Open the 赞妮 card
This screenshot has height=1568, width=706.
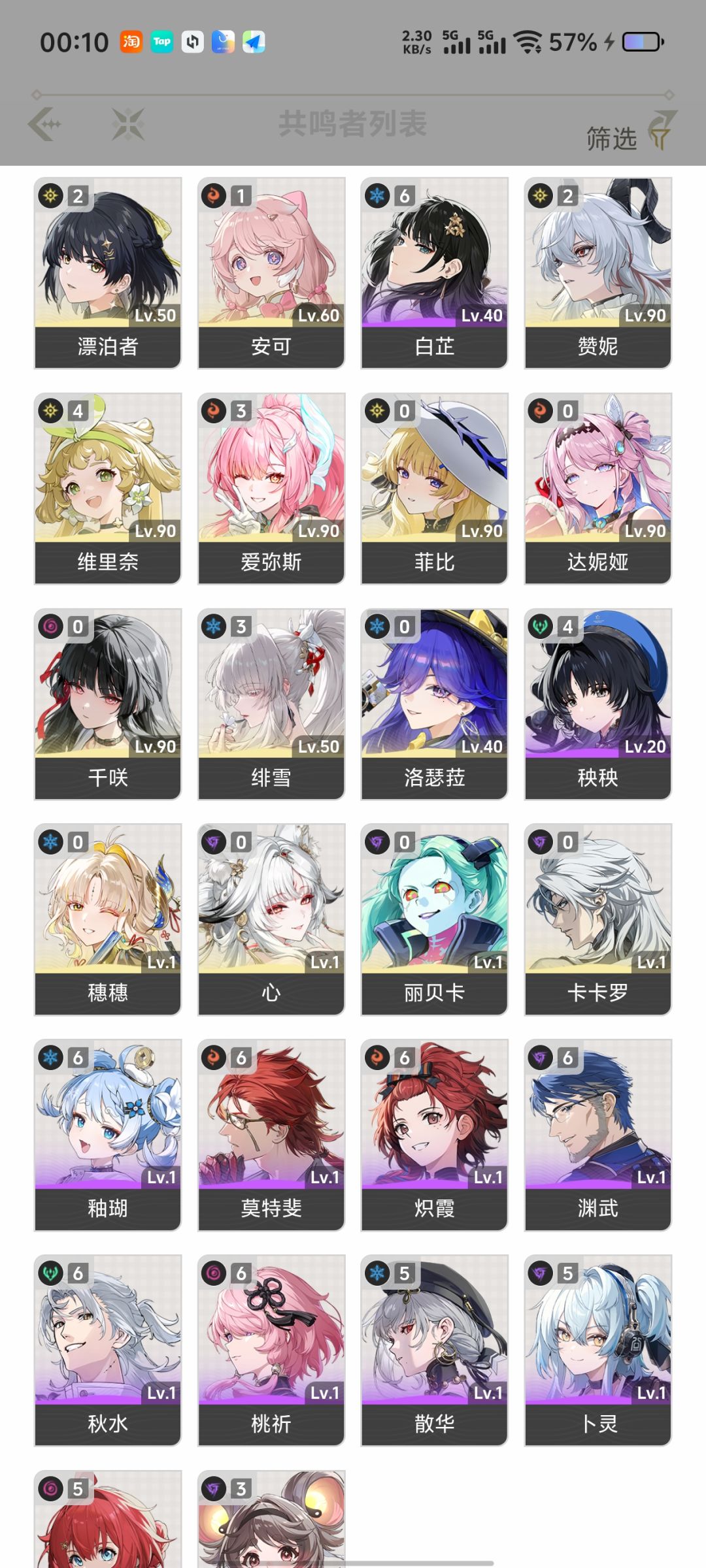click(x=598, y=272)
